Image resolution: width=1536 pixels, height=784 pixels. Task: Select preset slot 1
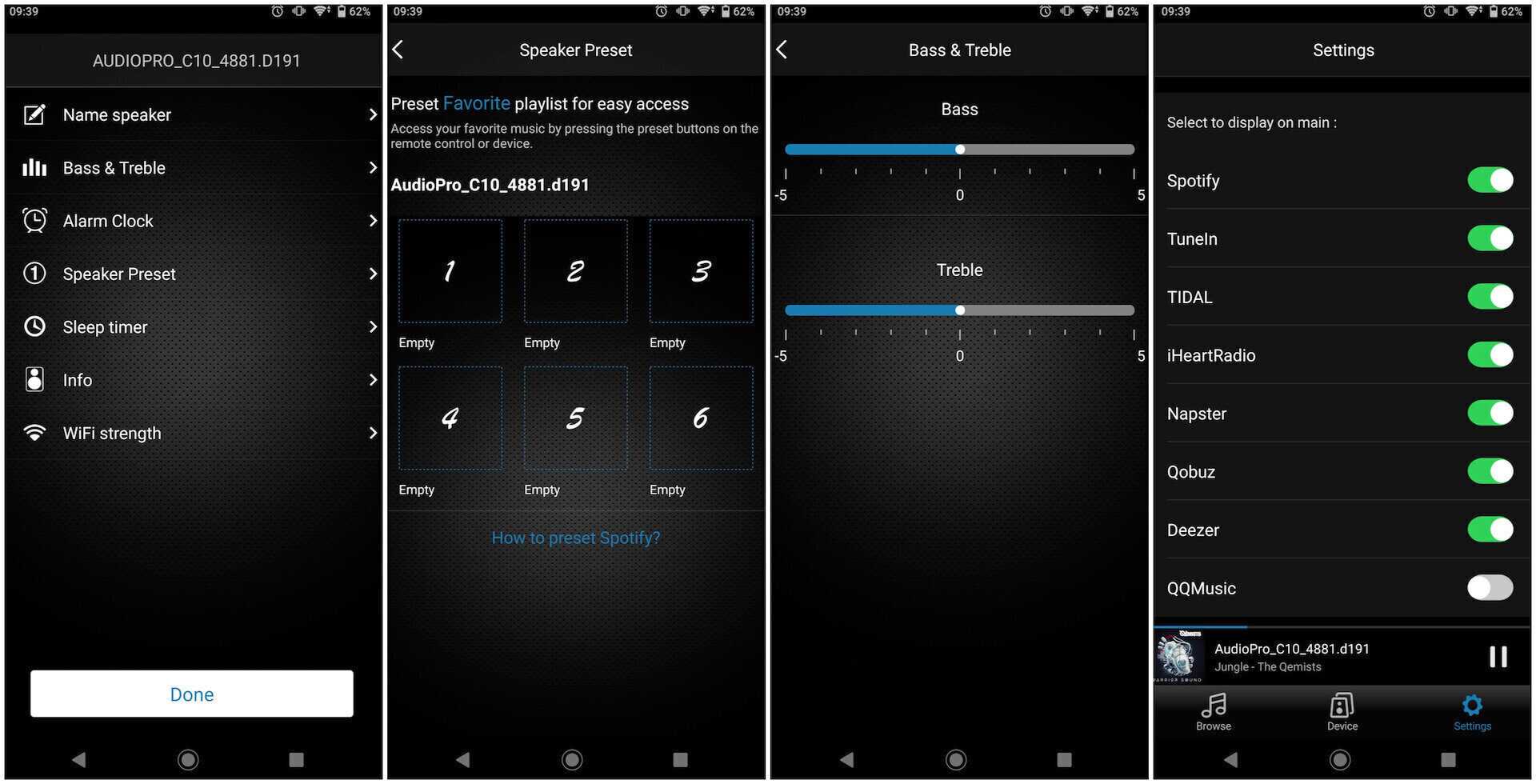450,271
